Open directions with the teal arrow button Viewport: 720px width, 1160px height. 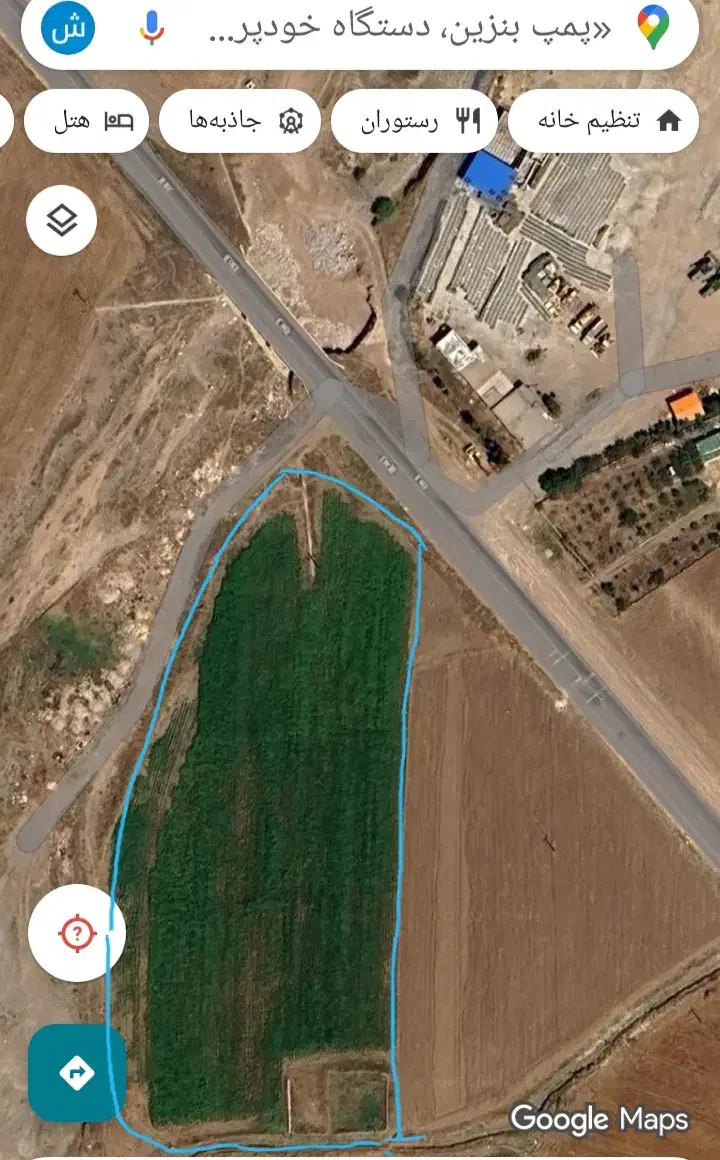coord(77,1073)
